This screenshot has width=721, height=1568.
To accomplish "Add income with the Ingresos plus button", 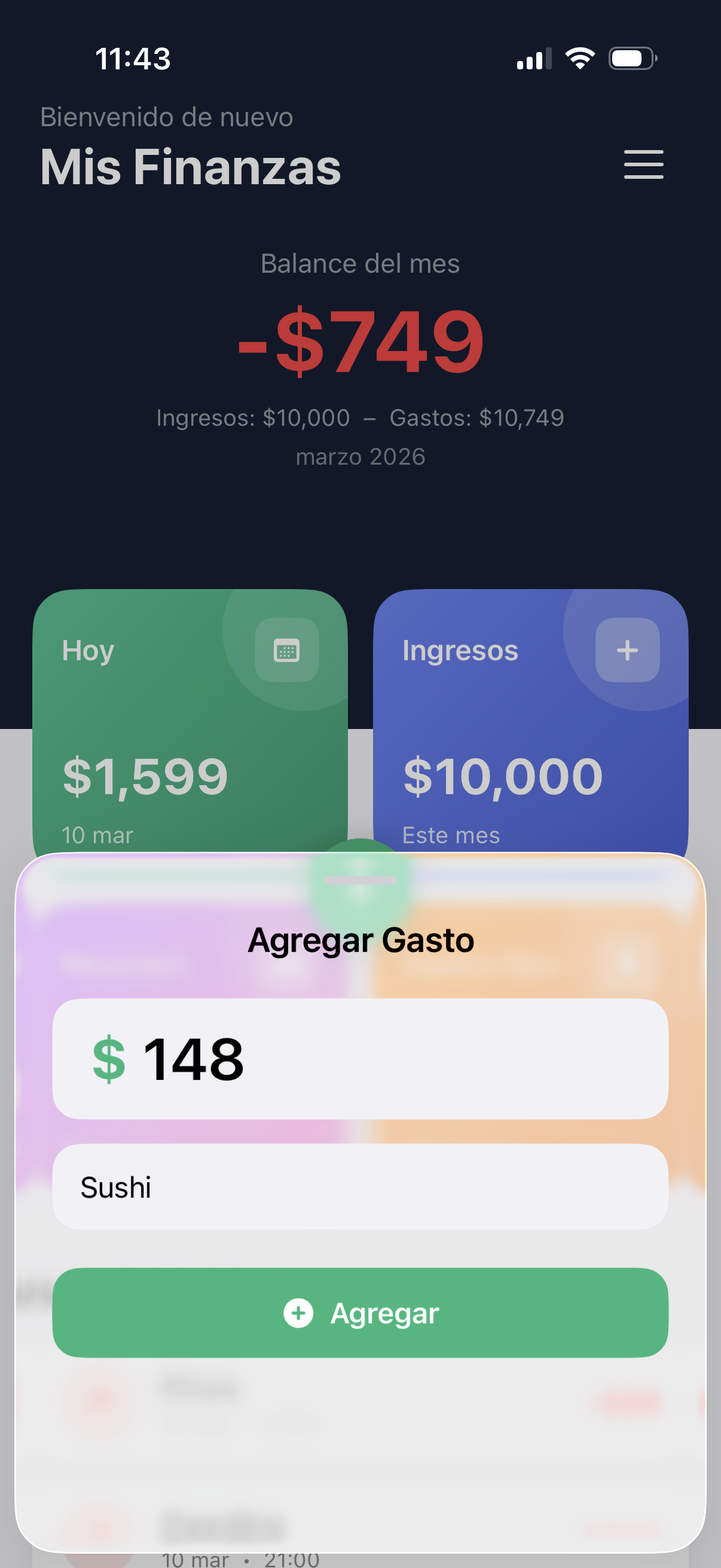I will pos(627,650).
